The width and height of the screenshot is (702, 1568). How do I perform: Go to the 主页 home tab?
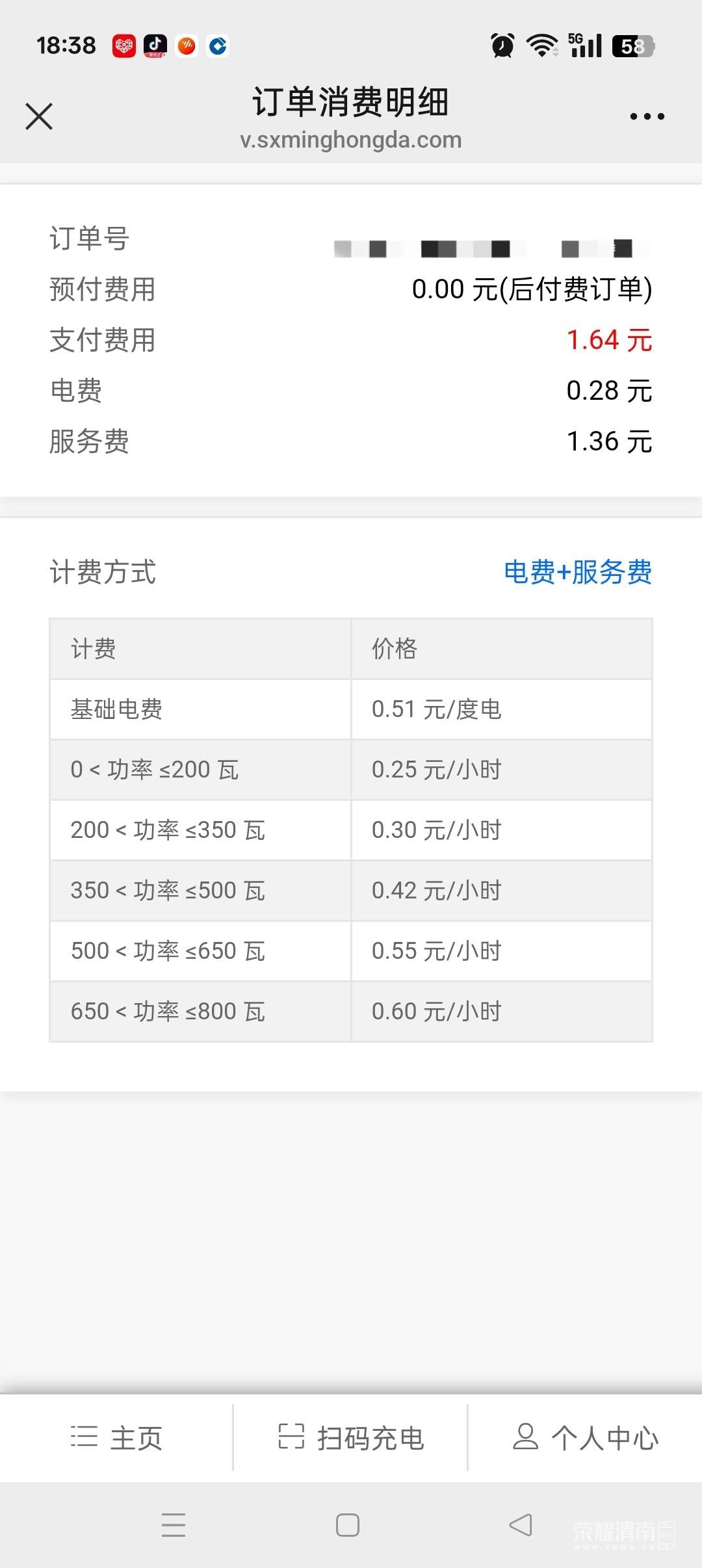(x=117, y=1438)
